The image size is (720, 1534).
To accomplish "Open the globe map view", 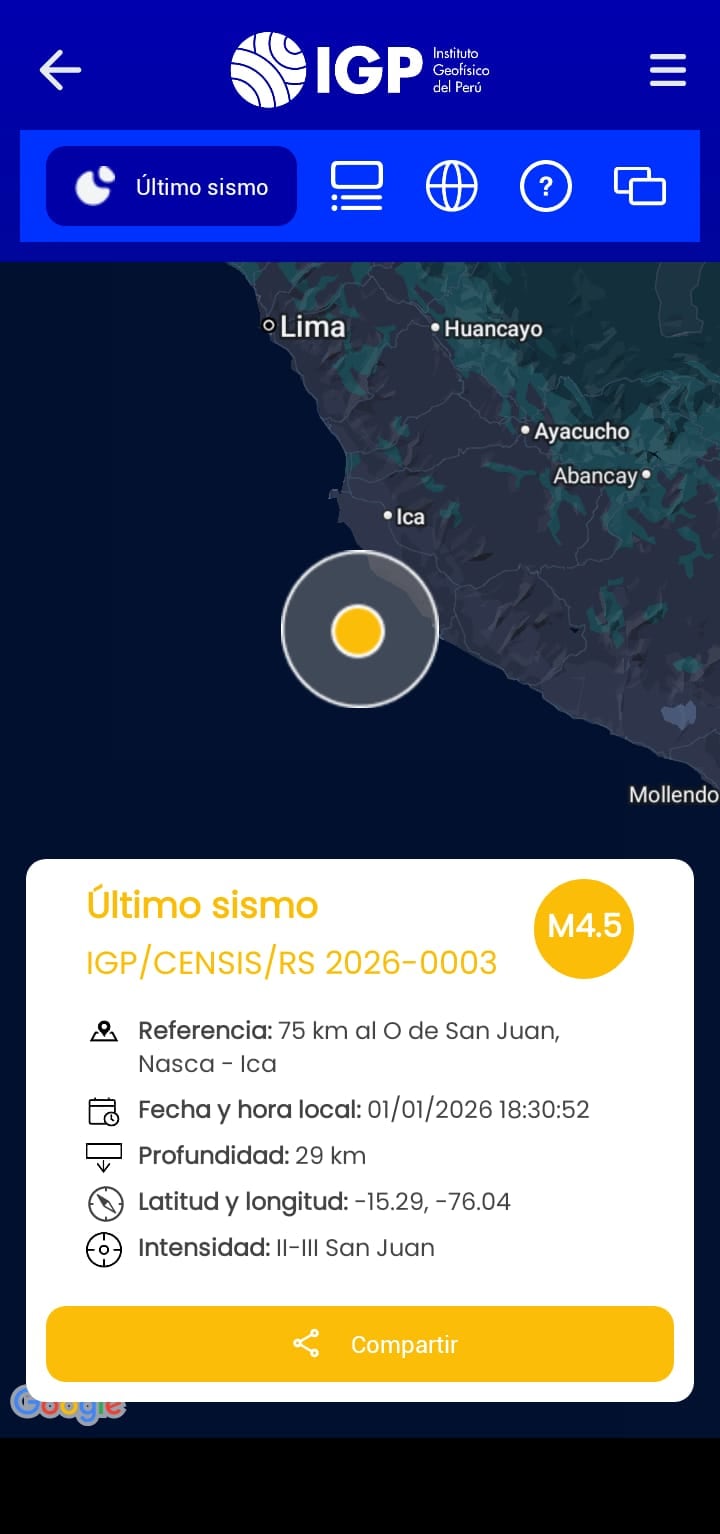I will 451,187.
